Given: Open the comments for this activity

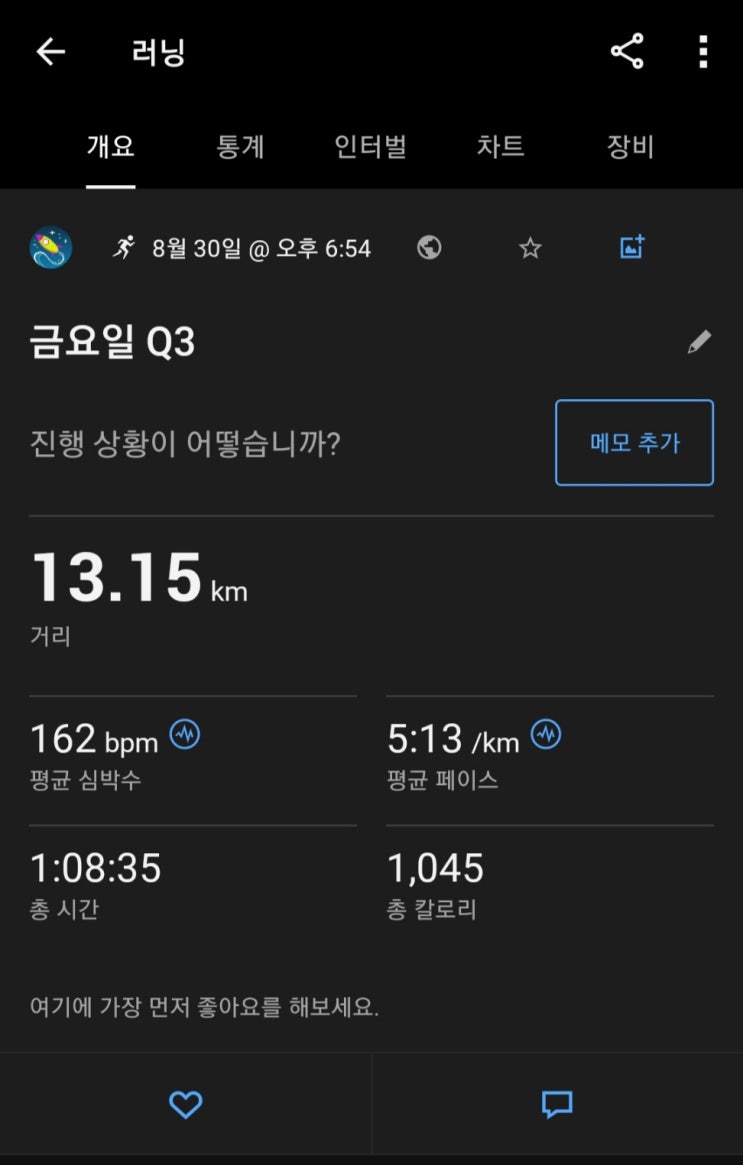Looking at the screenshot, I should [557, 1104].
